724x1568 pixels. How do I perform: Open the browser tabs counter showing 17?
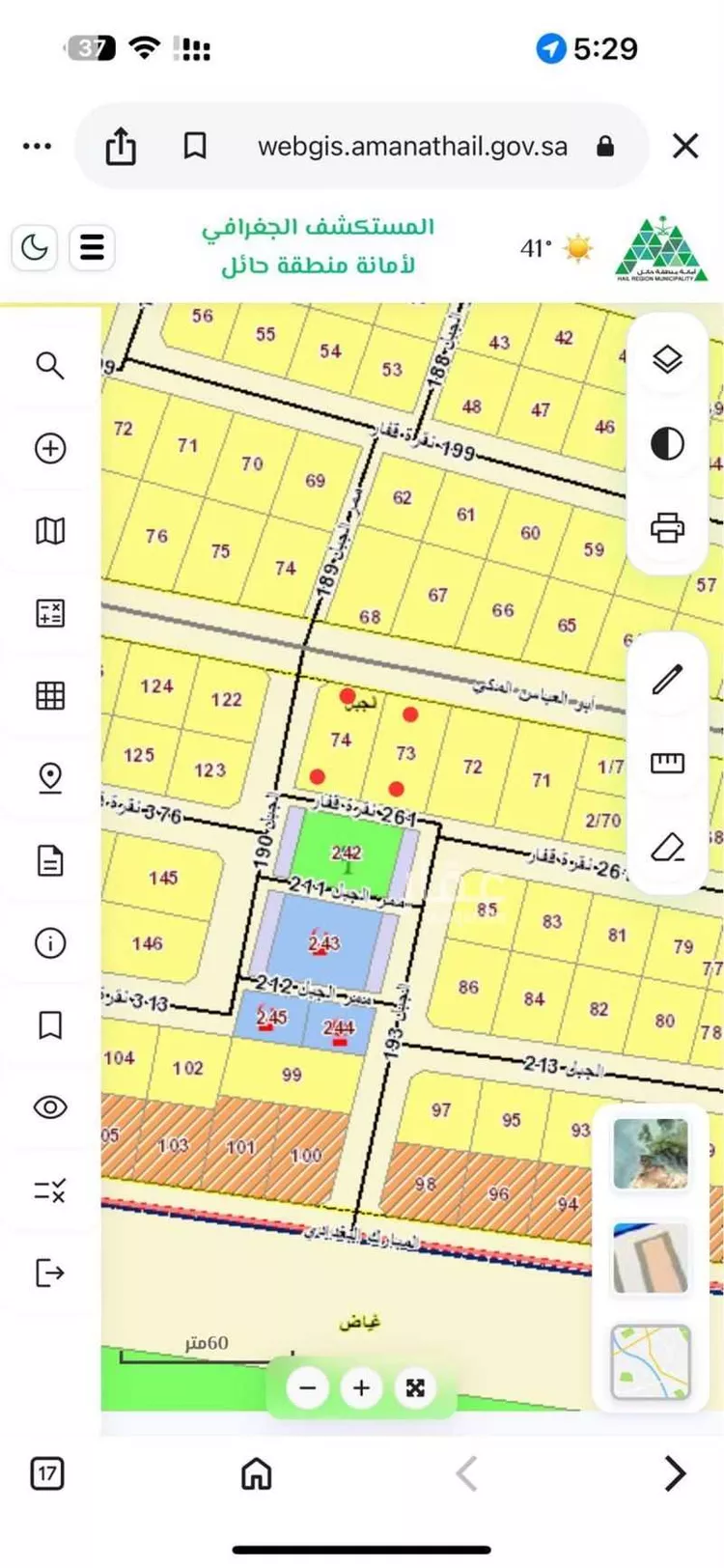pyautogui.click(x=46, y=1473)
